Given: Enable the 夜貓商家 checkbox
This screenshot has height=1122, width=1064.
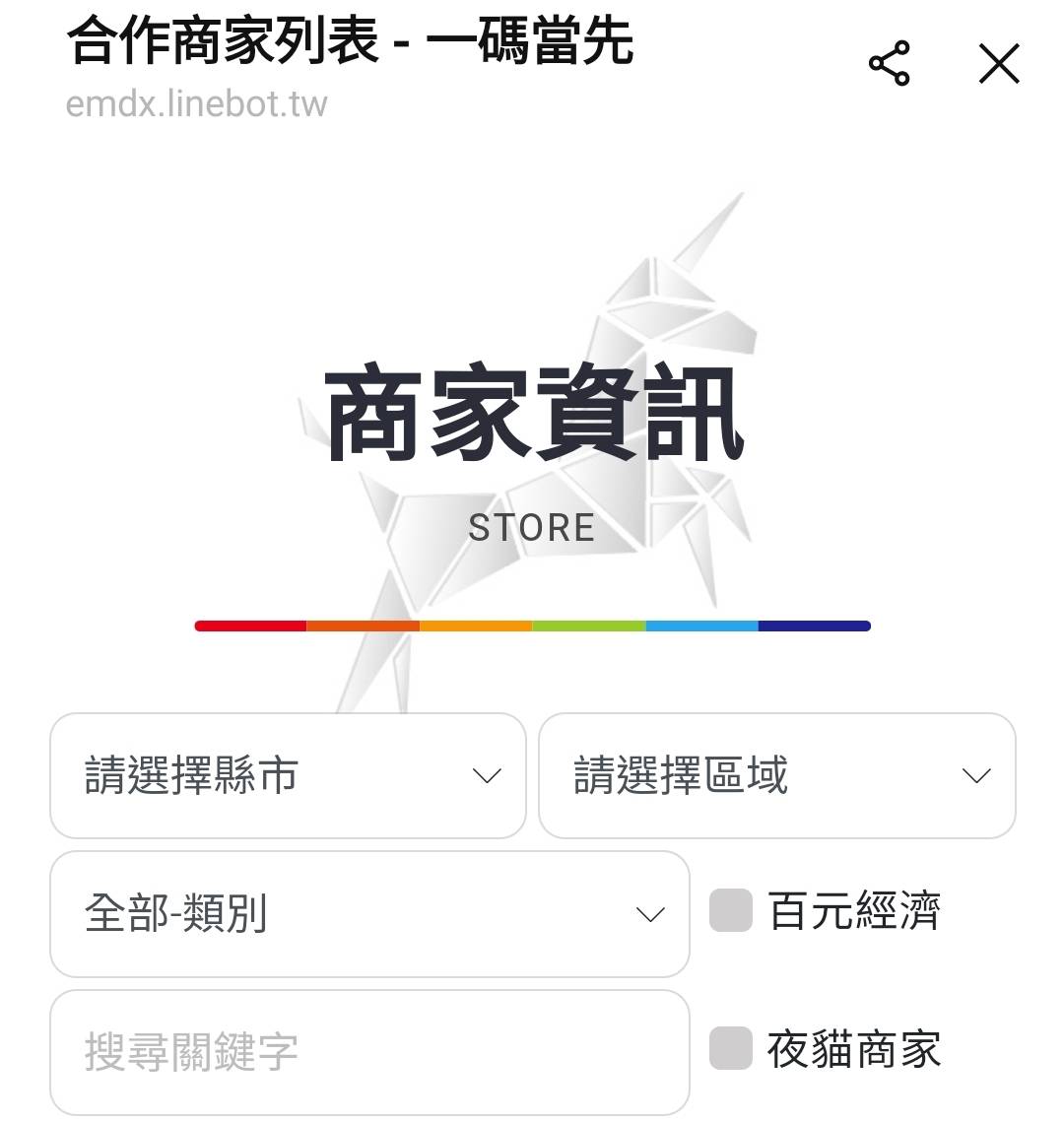Looking at the screenshot, I should pos(731,1049).
